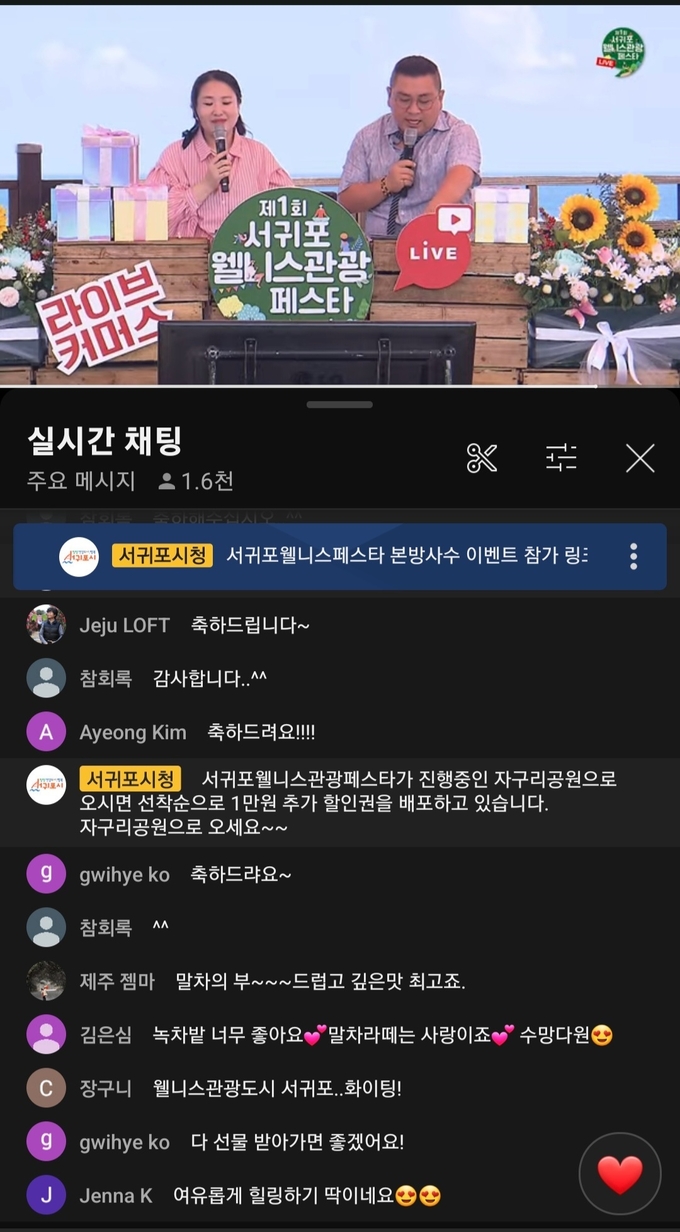680x1232 pixels.
Task: Open the scissors clip icon
Action: [x=482, y=458]
